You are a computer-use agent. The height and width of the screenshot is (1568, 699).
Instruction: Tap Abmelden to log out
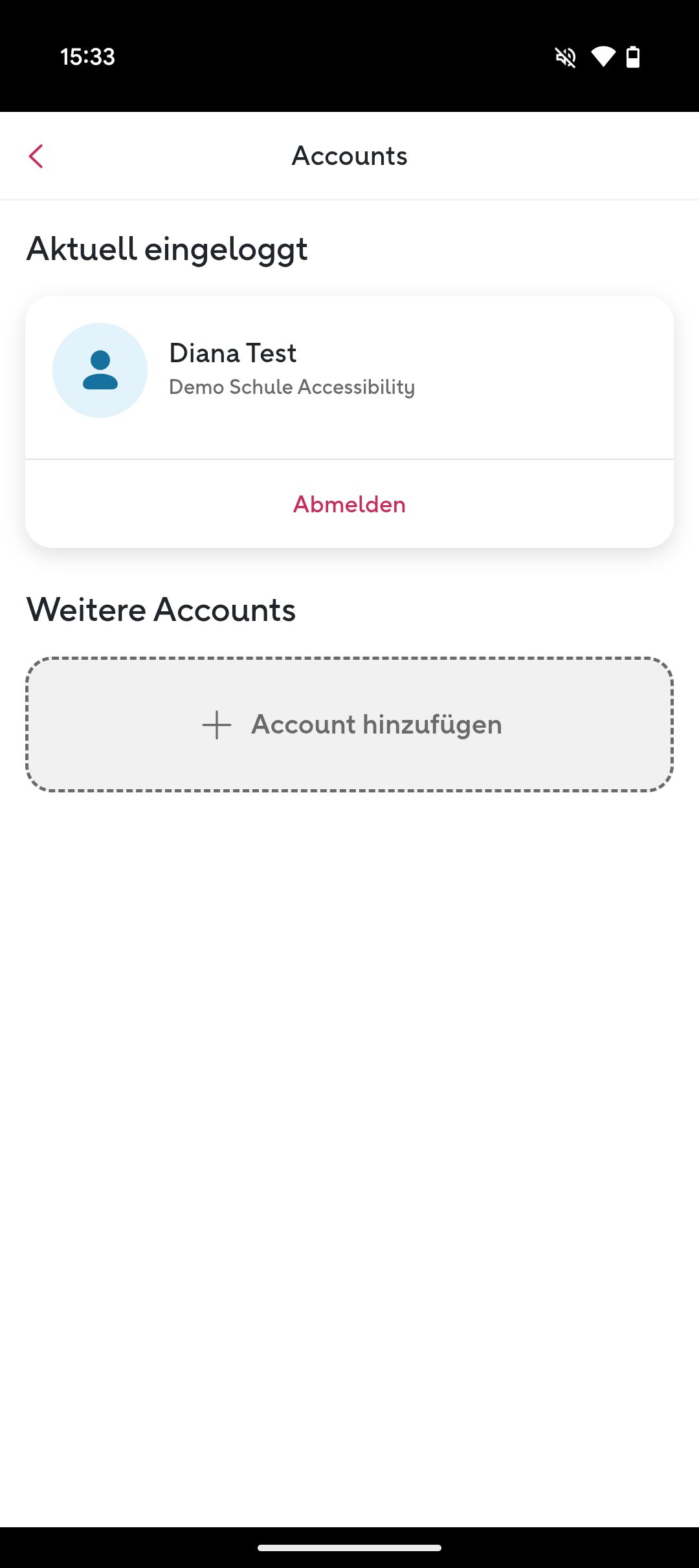[x=349, y=505]
